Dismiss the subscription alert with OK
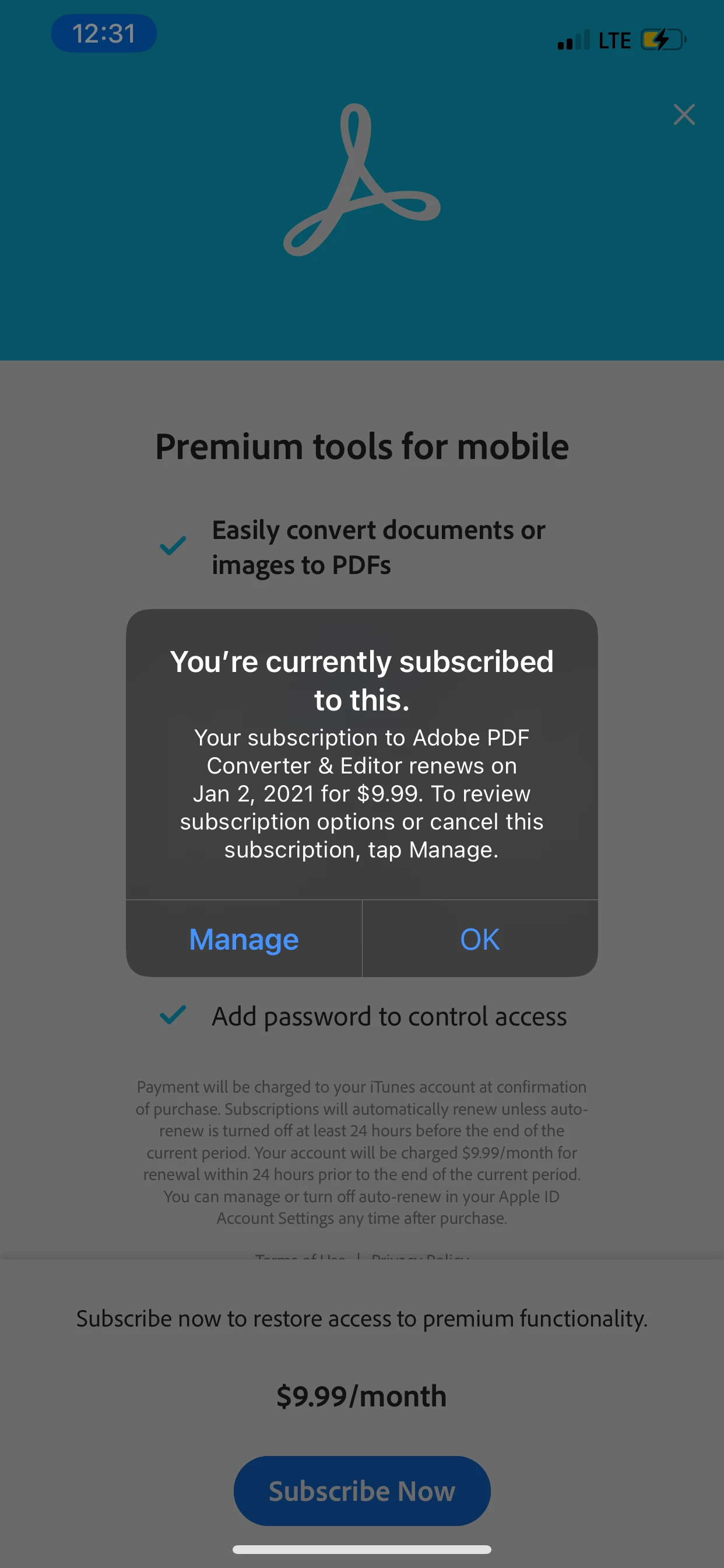Screen dimensions: 724x1568 click(x=479, y=939)
